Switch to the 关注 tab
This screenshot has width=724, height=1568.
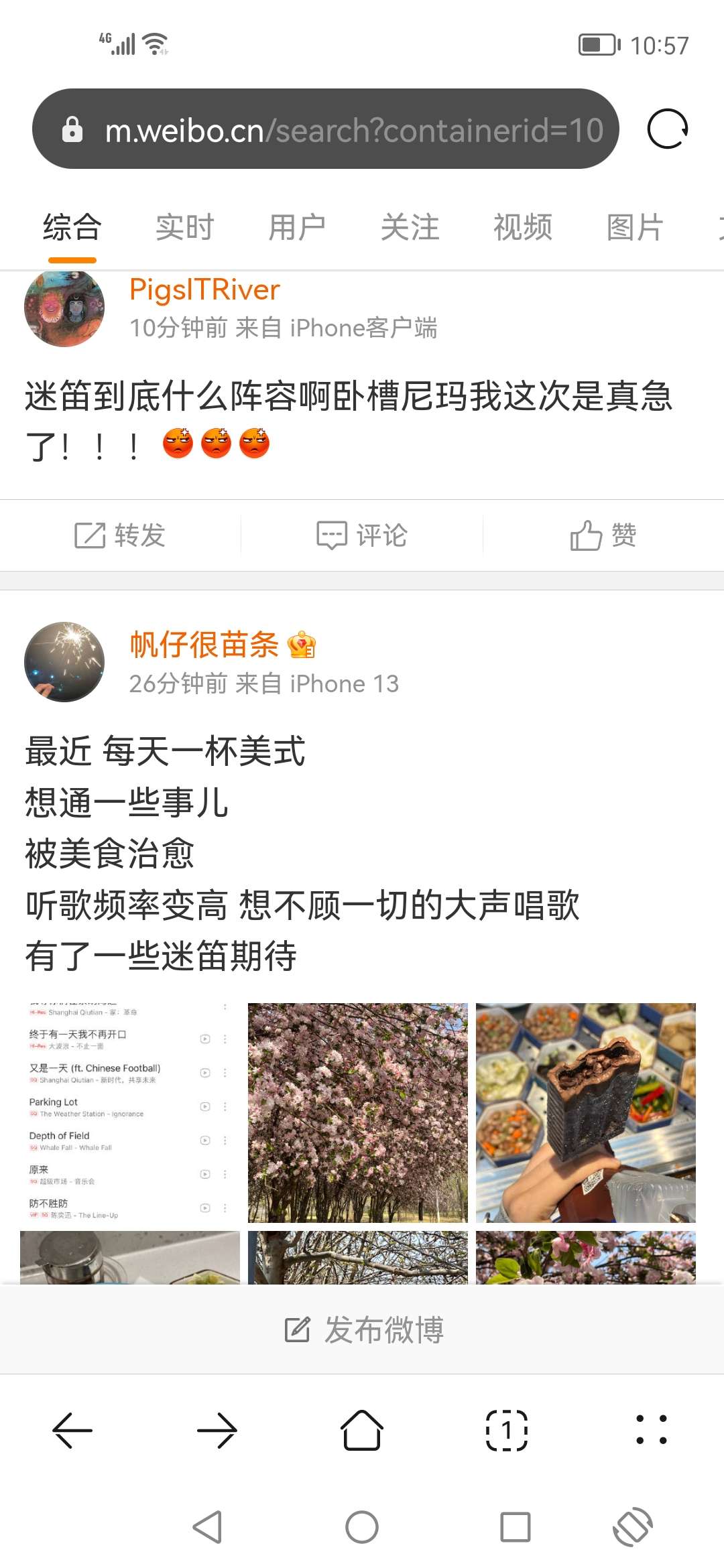tap(410, 228)
